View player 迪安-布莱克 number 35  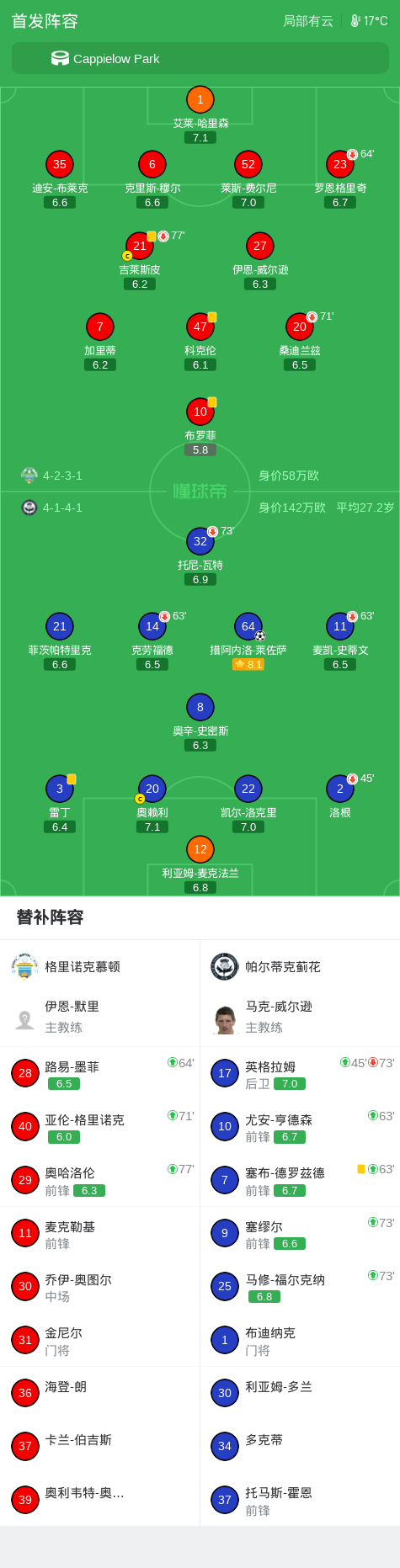pos(60,178)
